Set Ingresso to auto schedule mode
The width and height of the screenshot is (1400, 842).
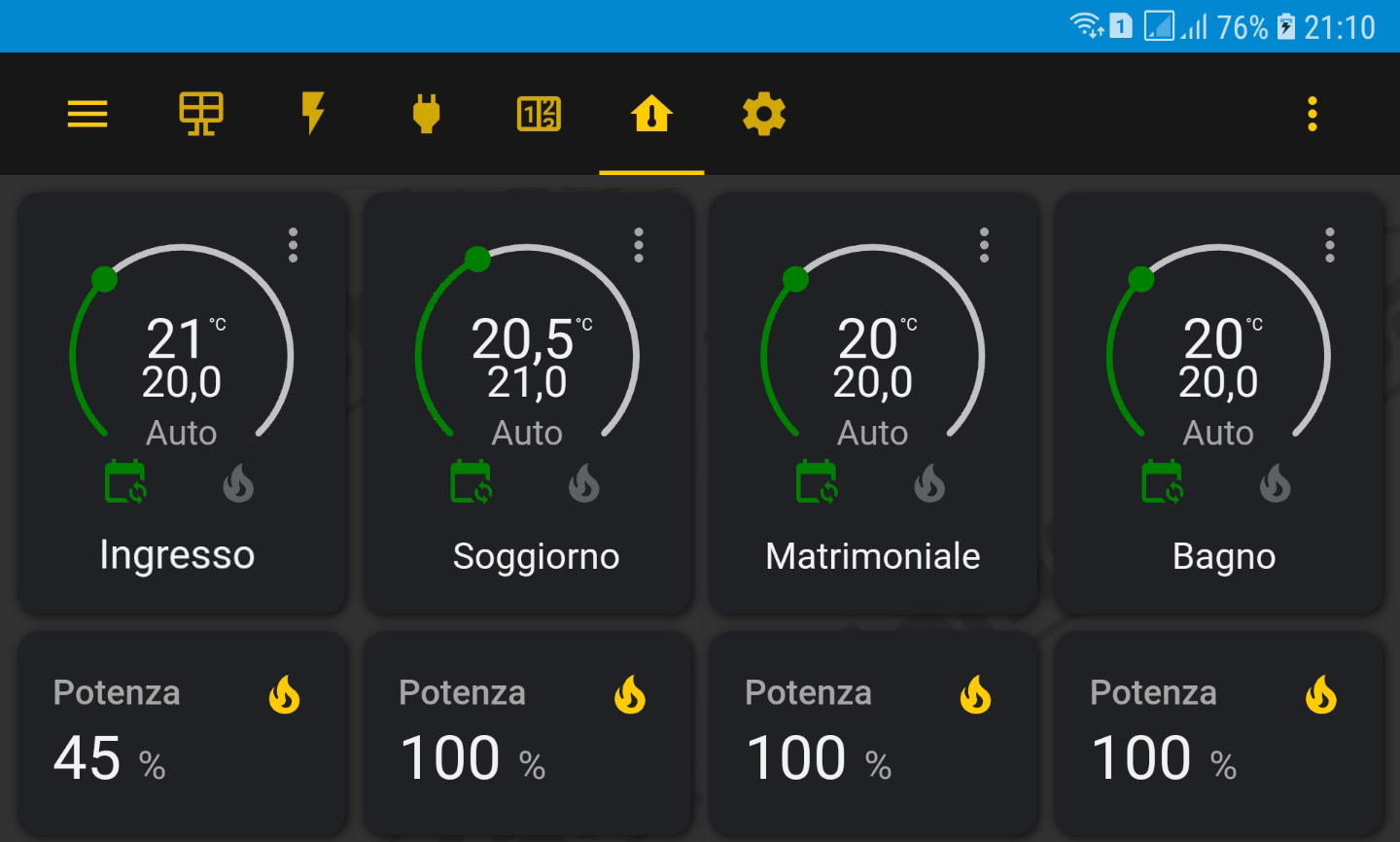point(125,482)
